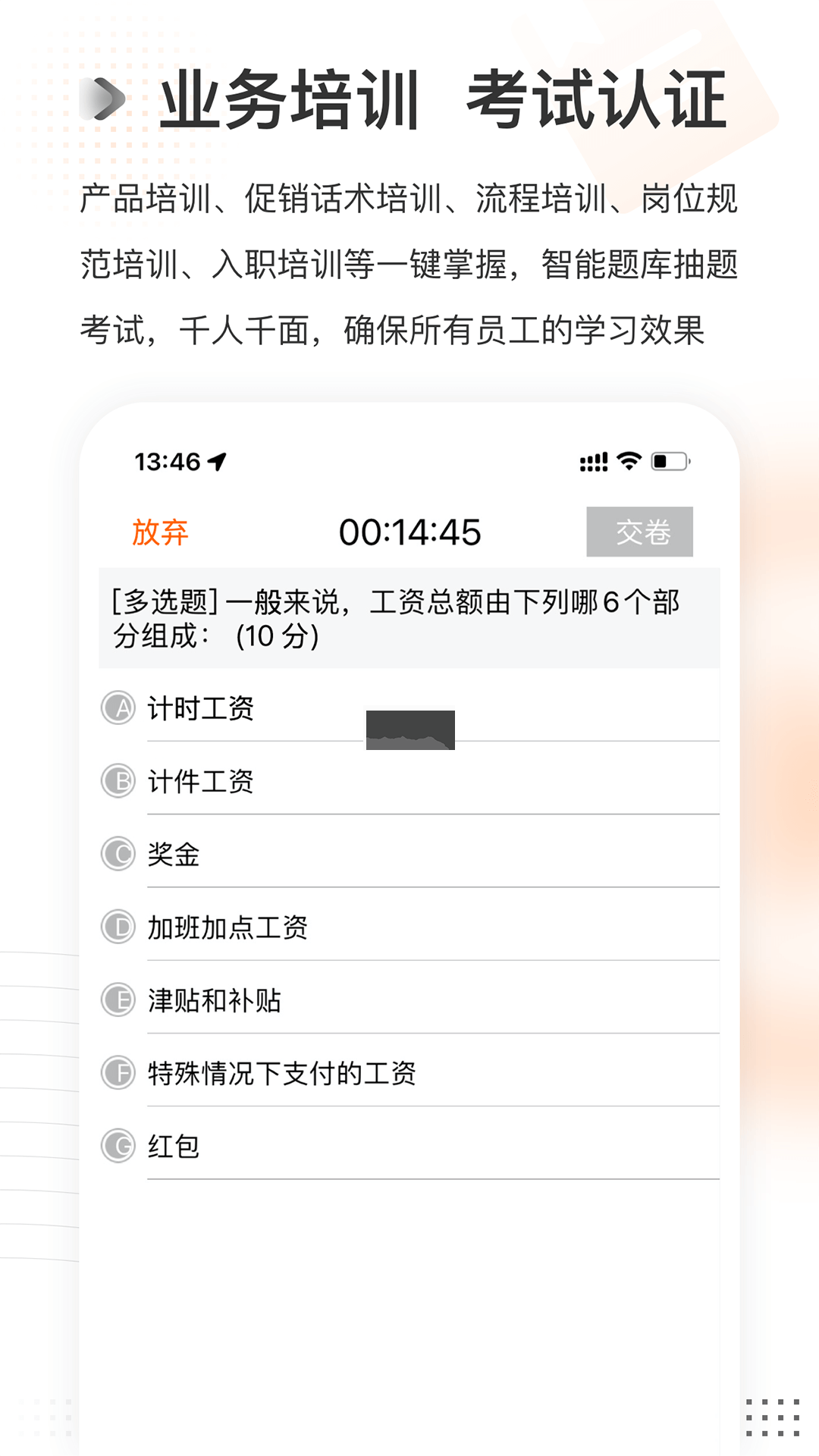Select option A 计时工资
Image resolution: width=819 pixels, height=1456 pixels.
[202, 710]
